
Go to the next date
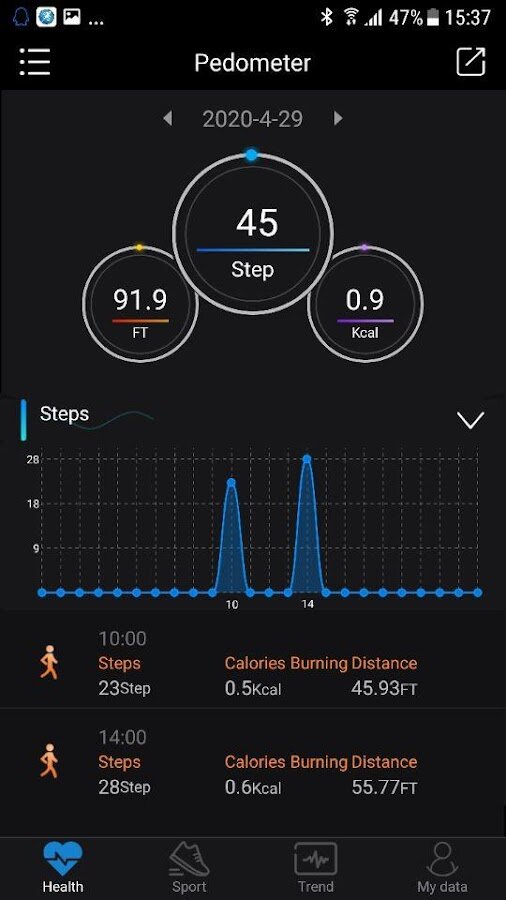coord(338,119)
